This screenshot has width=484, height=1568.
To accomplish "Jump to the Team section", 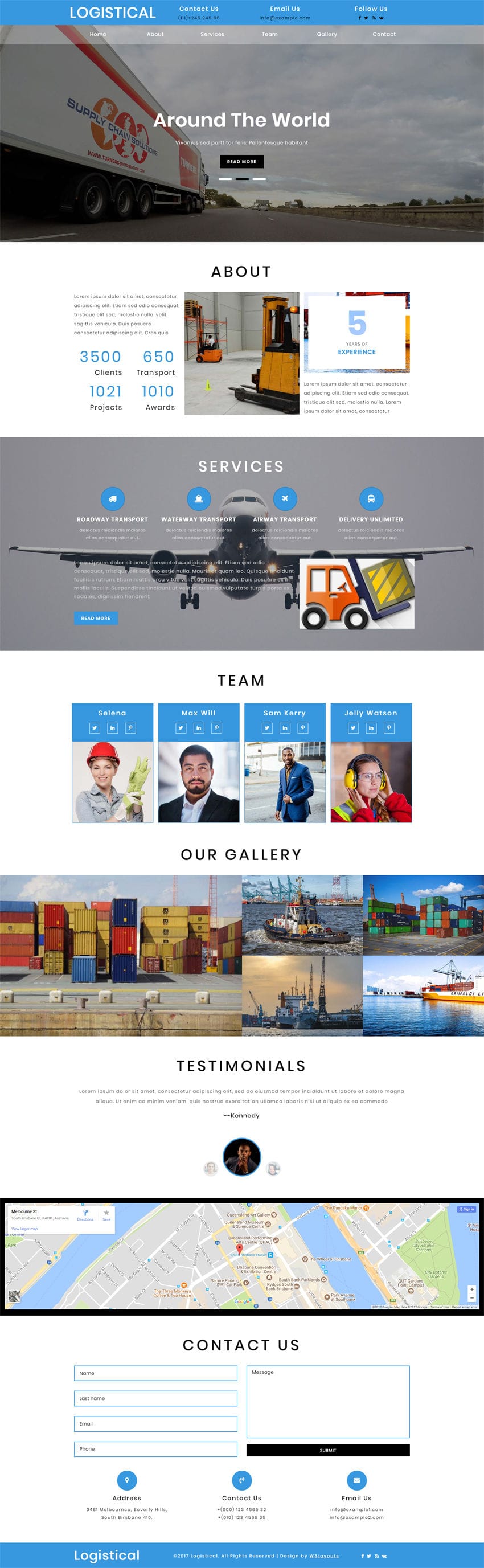I will point(269,34).
